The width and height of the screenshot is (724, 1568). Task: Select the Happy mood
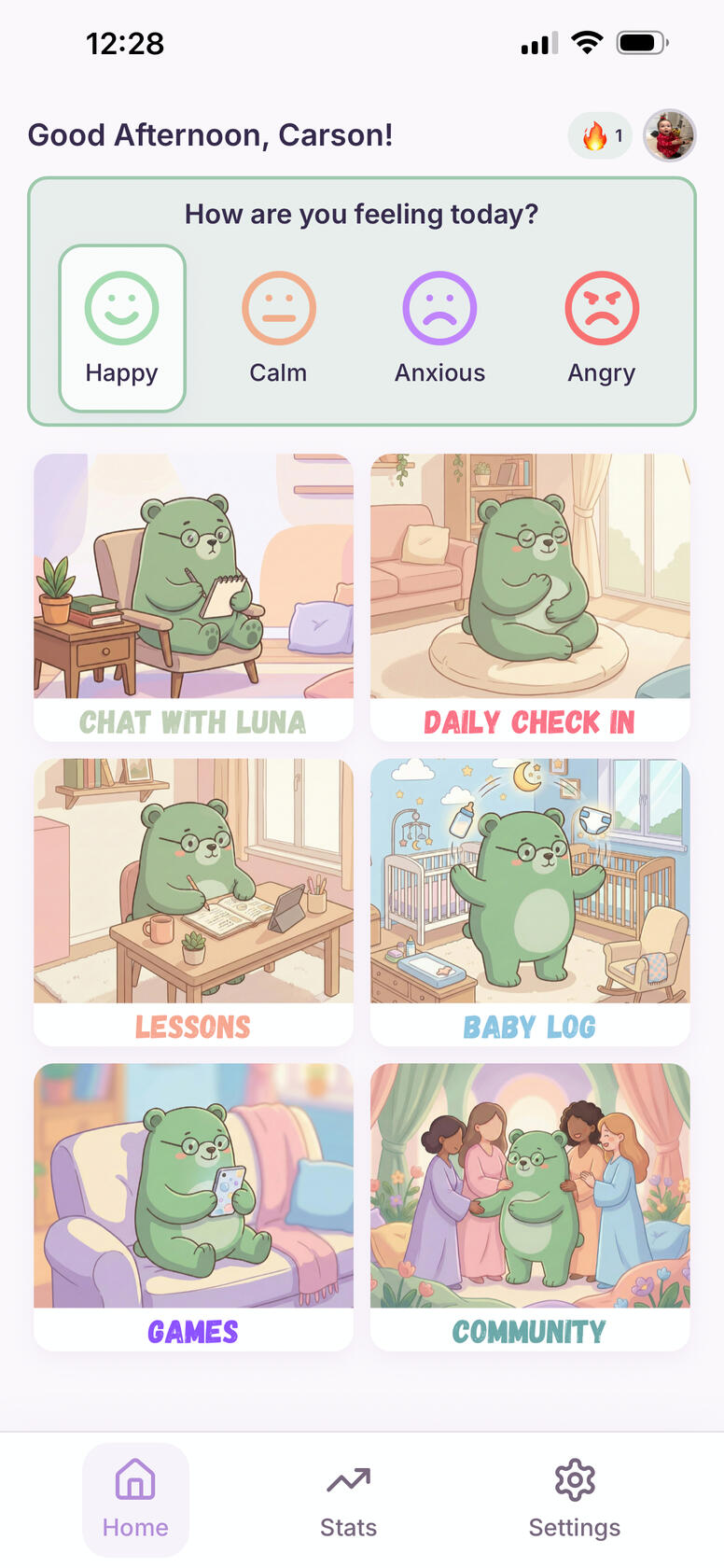point(122,328)
